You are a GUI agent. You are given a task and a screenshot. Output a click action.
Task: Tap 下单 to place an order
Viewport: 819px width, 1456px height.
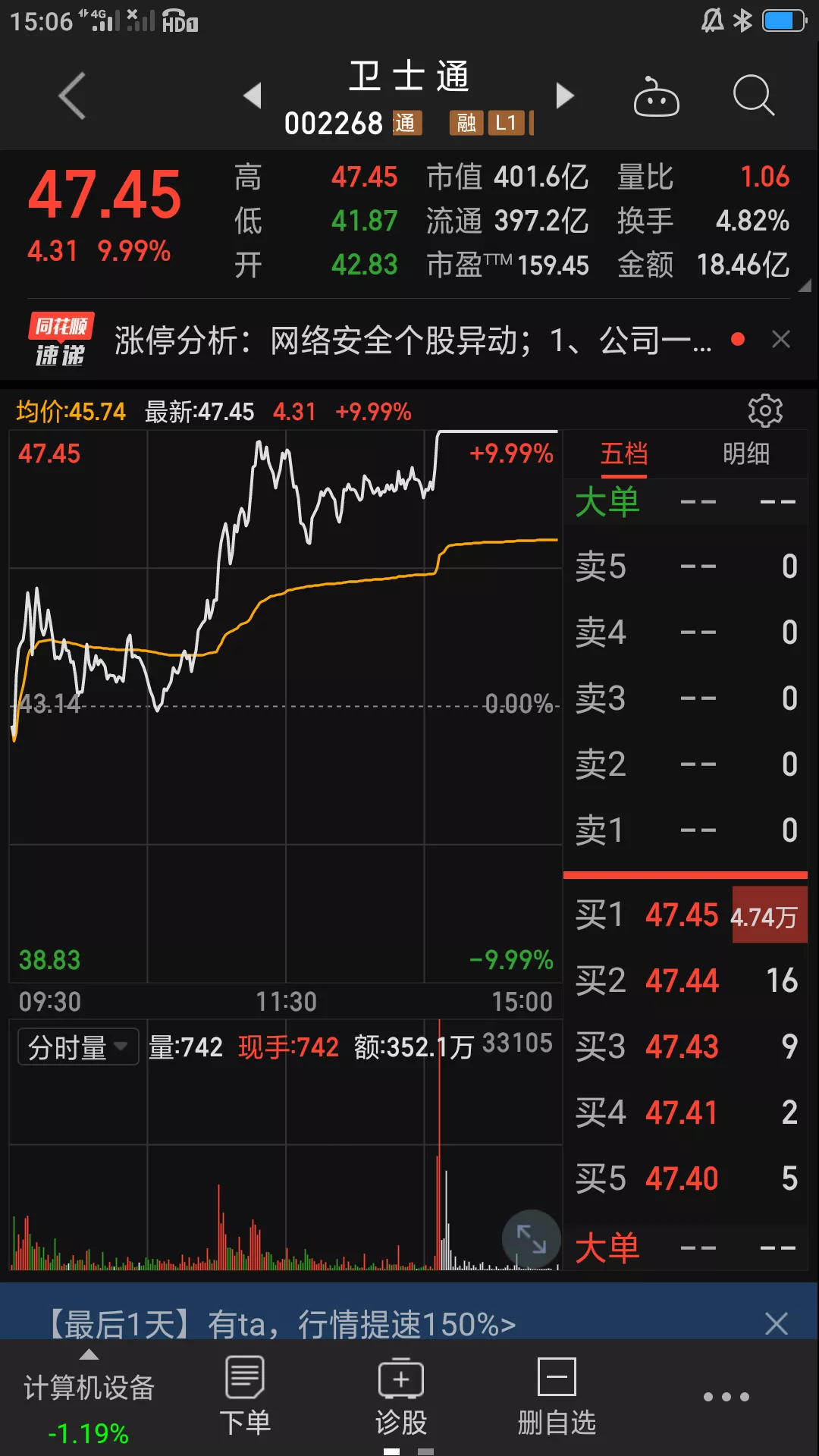[245, 1397]
